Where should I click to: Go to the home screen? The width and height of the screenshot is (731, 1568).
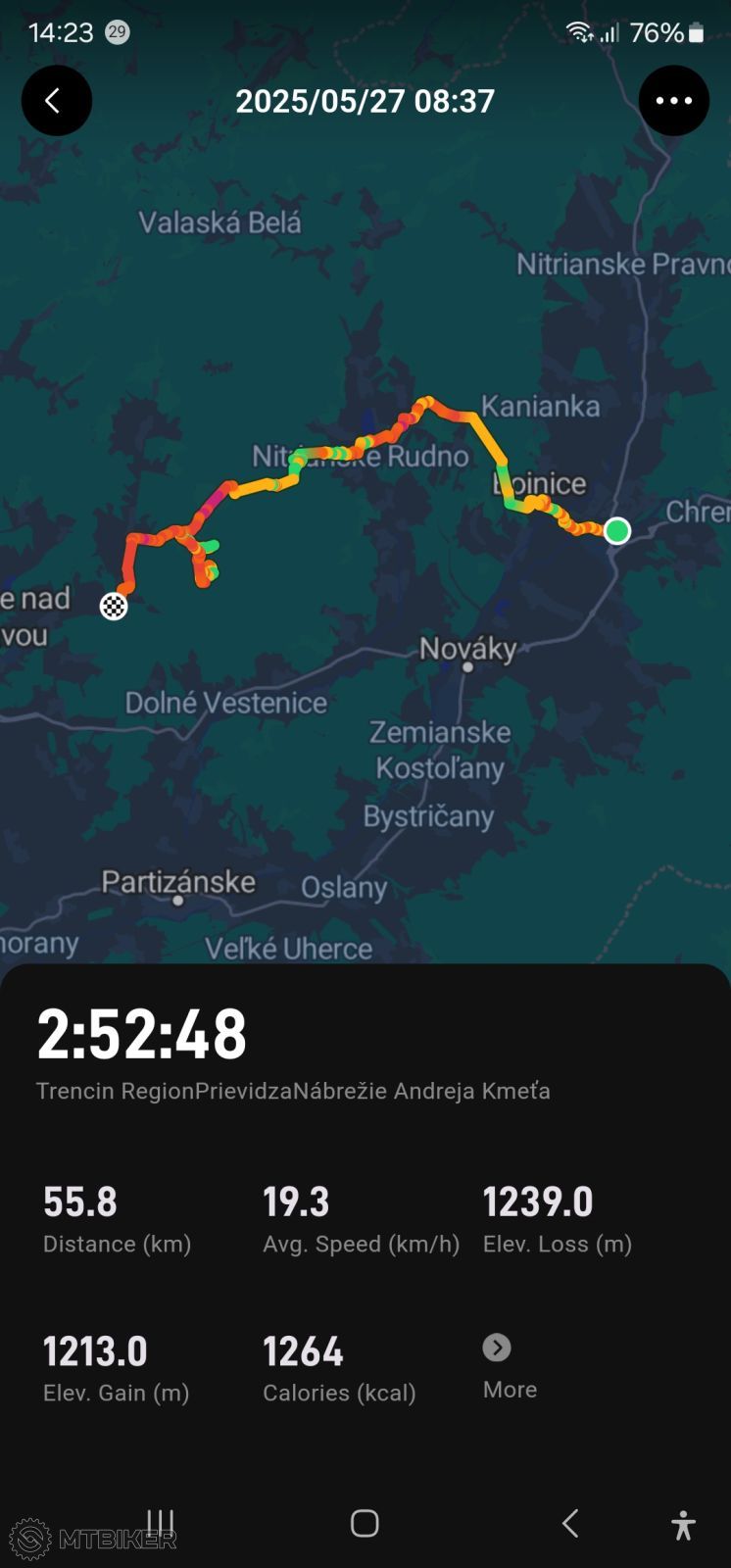click(x=365, y=1523)
